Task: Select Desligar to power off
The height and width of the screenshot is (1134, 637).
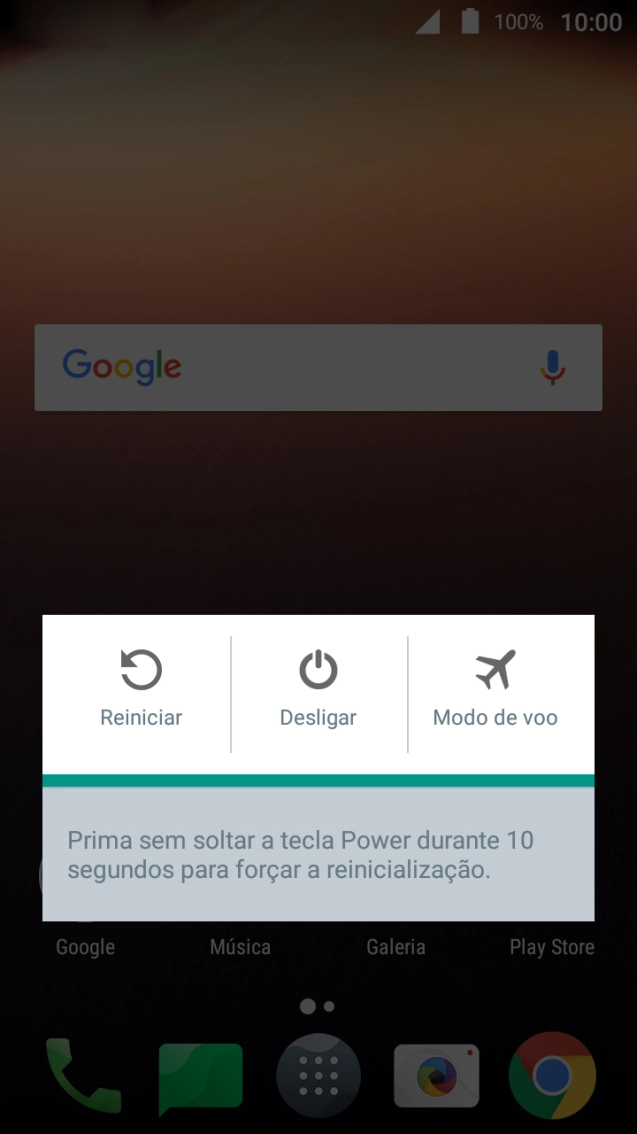Action: pos(318,689)
